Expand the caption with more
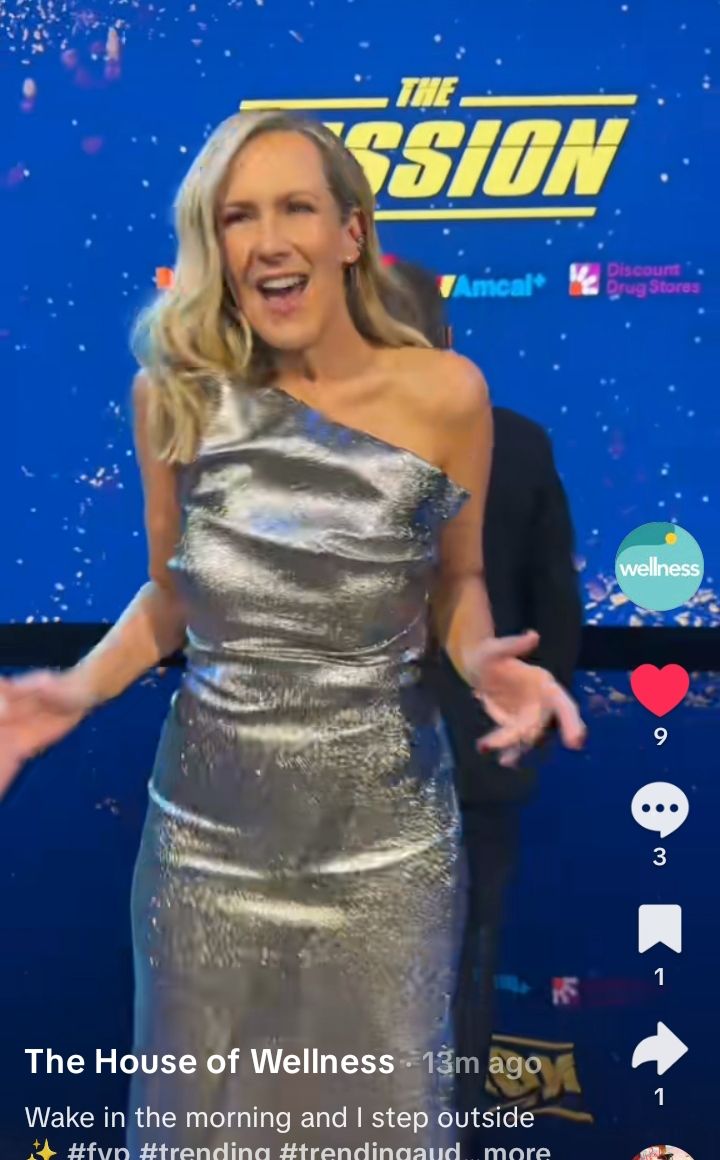This screenshot has height=1160, width=720. [517, 1151]
